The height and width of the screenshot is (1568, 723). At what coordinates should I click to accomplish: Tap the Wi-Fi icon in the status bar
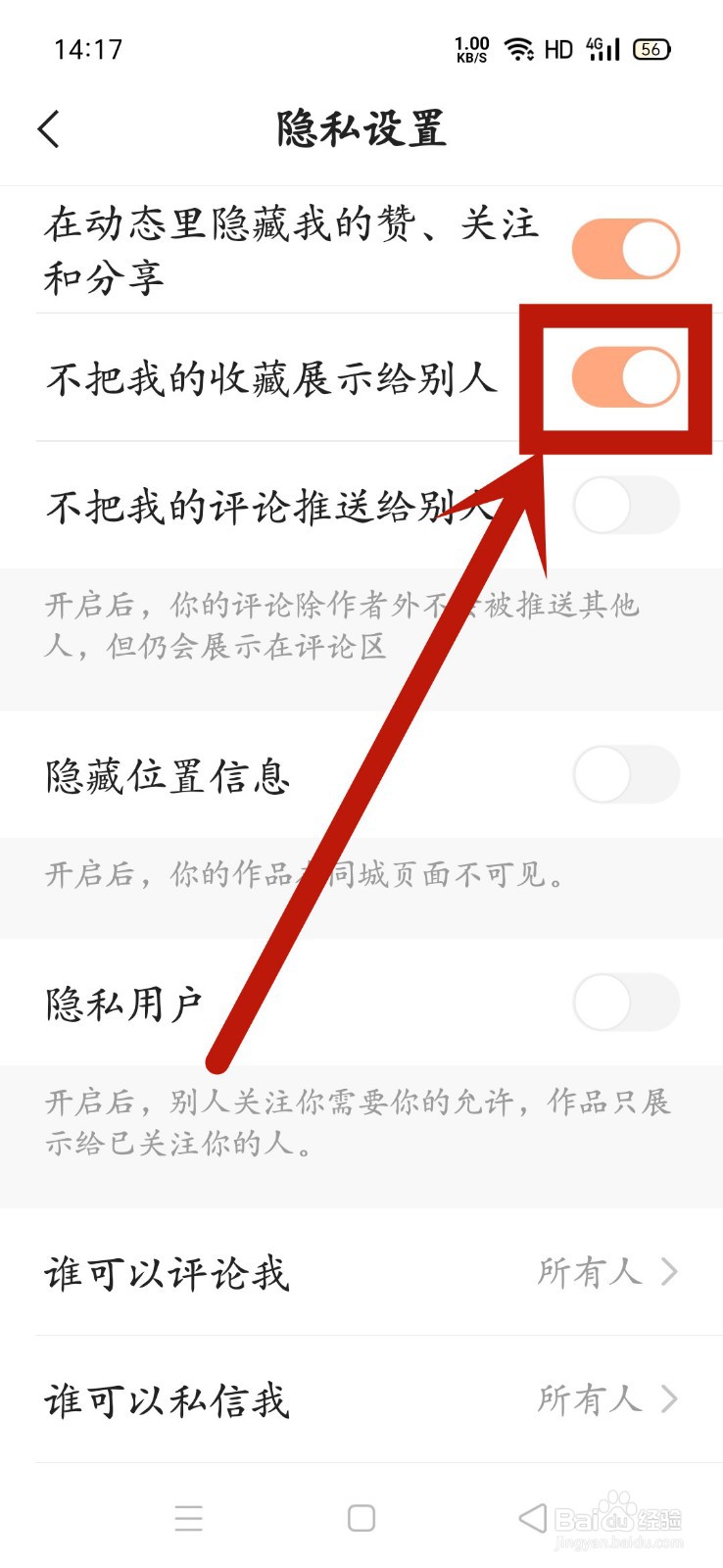pos(519,47)
